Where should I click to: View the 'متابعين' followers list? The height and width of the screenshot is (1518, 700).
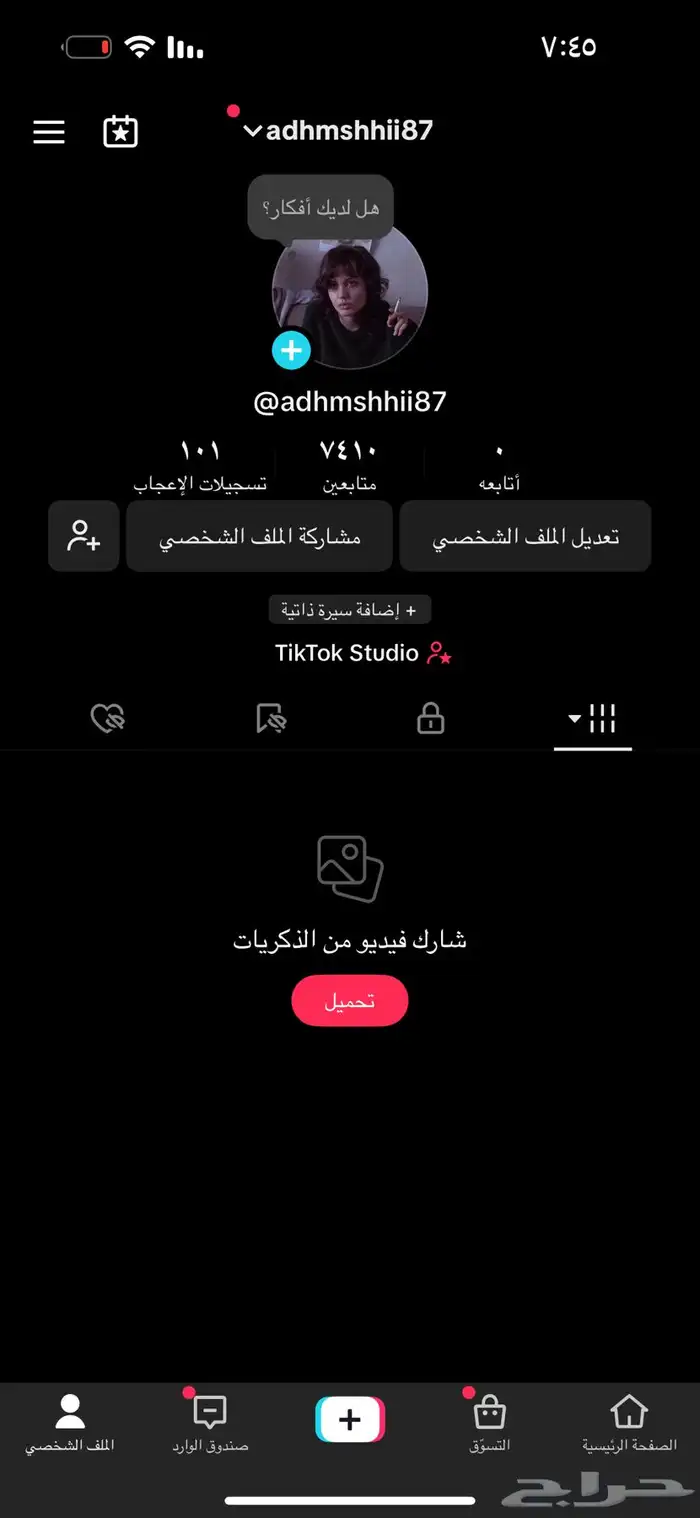(x=349, y=466)
